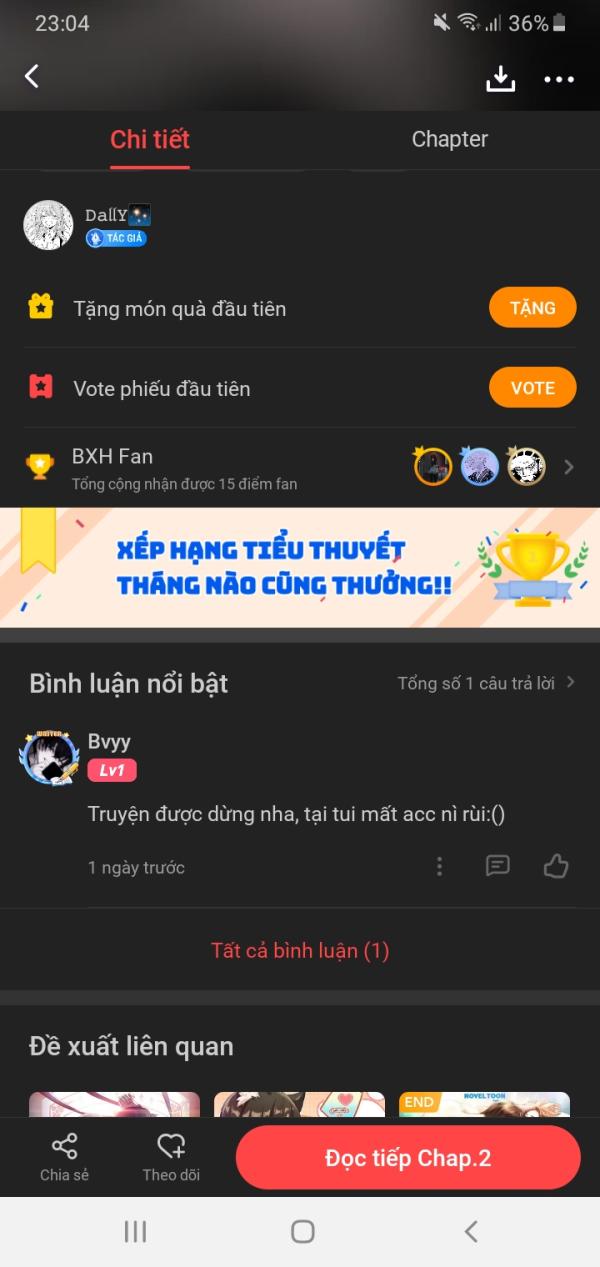This screenshot has height=1267, width=600.
Task: Open the novel ranking reward banner
Action: coord(300,568)
